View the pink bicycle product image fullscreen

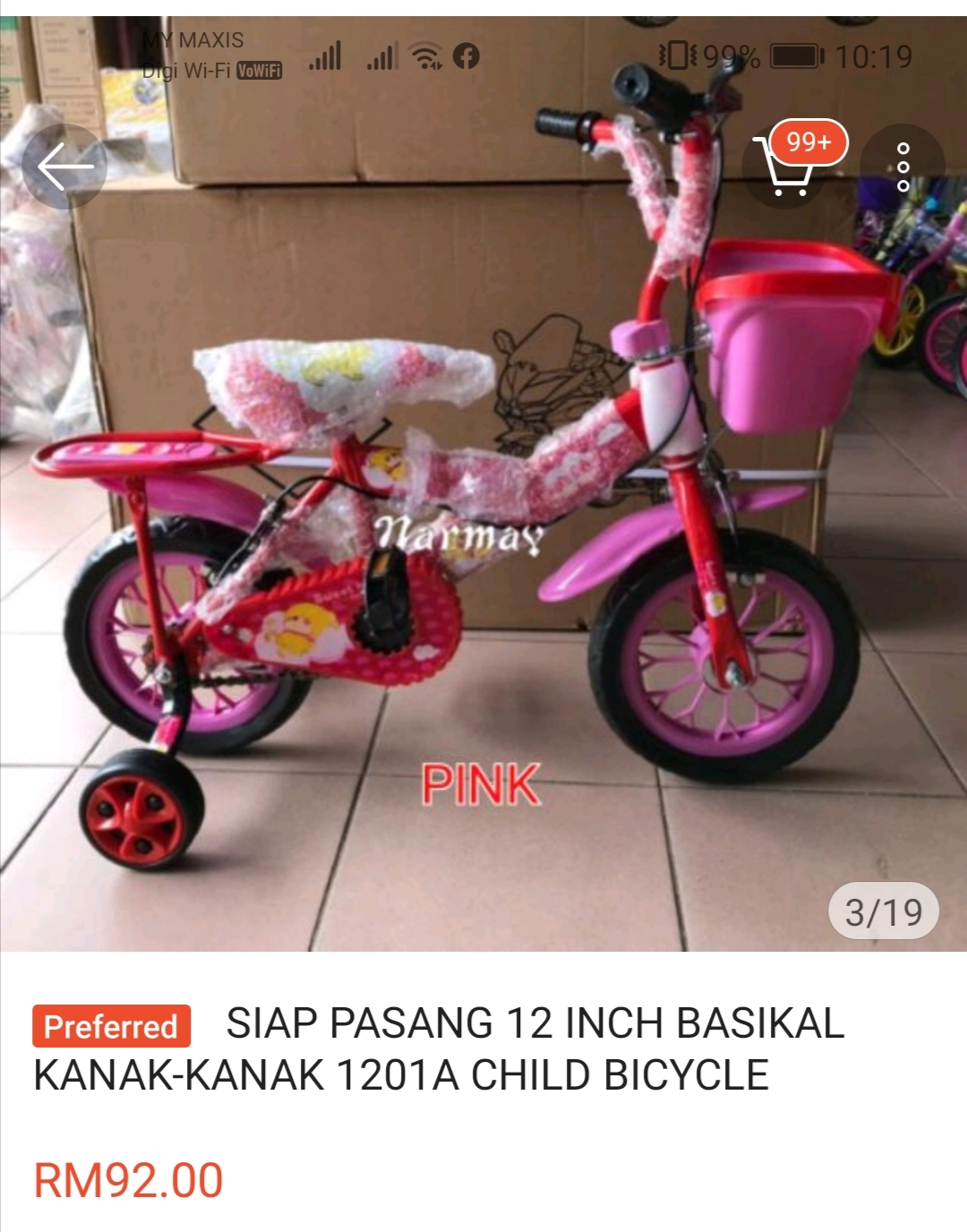tap(483, 537)
